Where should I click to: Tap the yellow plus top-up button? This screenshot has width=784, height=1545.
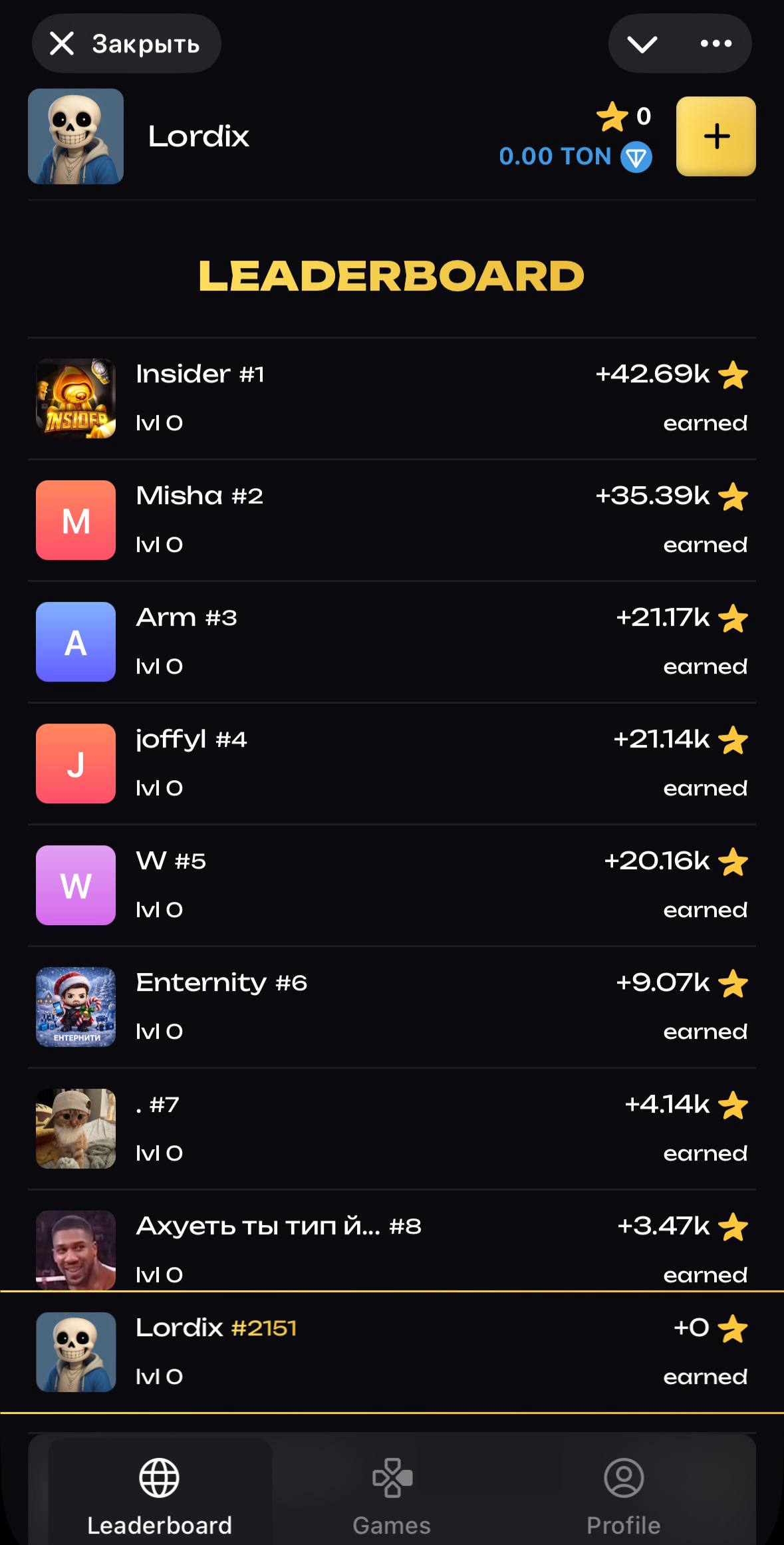click(x=716, y=136)
